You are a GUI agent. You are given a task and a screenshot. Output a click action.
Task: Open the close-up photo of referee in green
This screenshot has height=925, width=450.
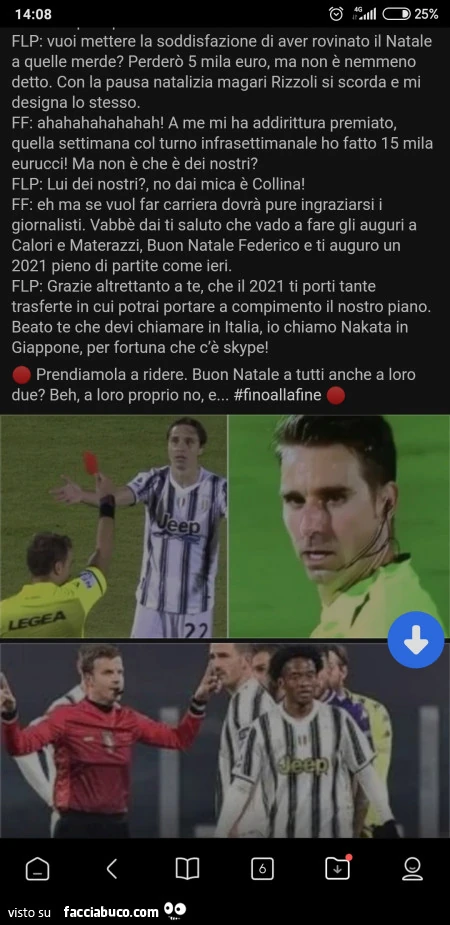tap(339, 526)
